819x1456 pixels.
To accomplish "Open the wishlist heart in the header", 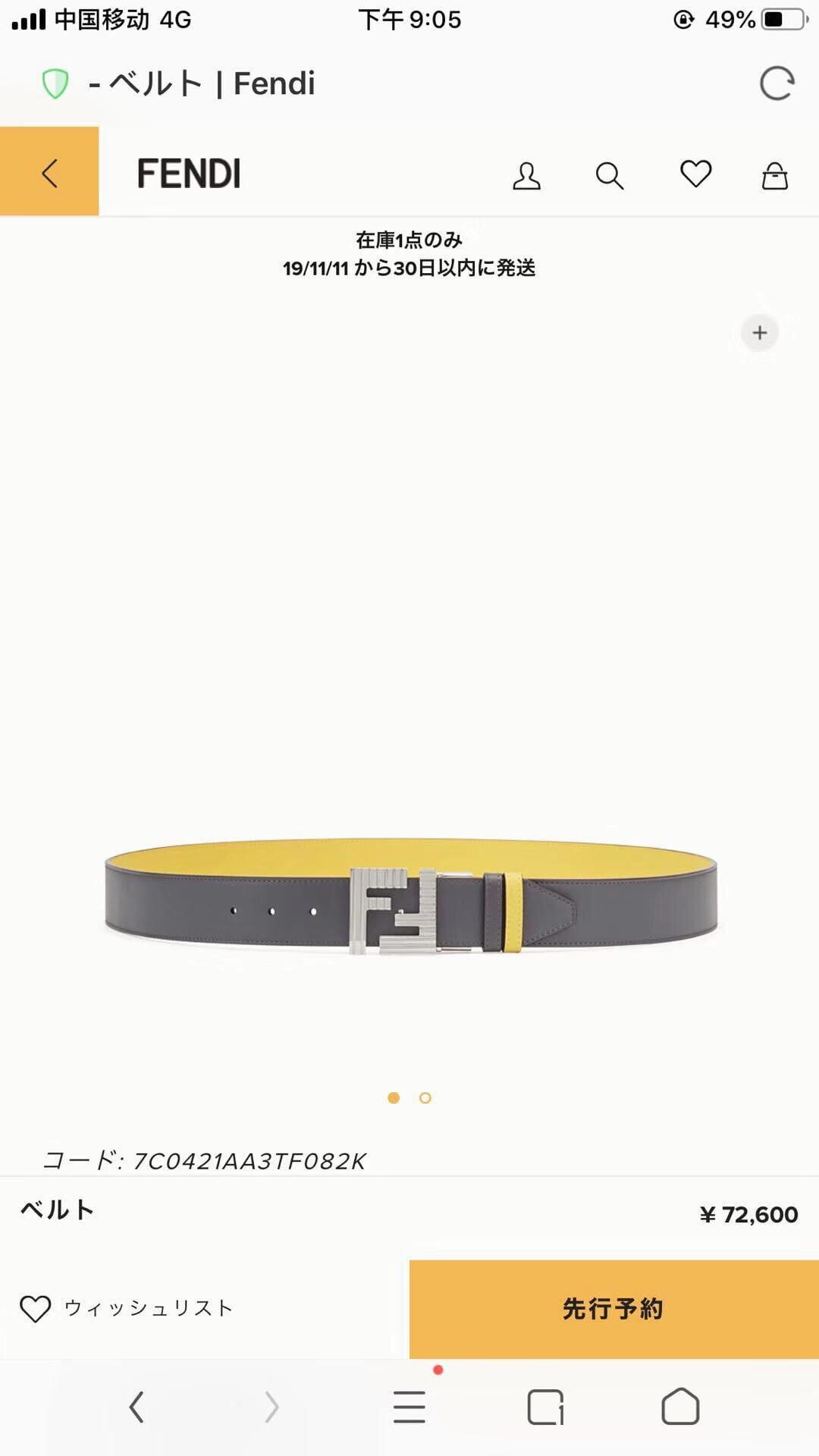I will pos(695,174).
